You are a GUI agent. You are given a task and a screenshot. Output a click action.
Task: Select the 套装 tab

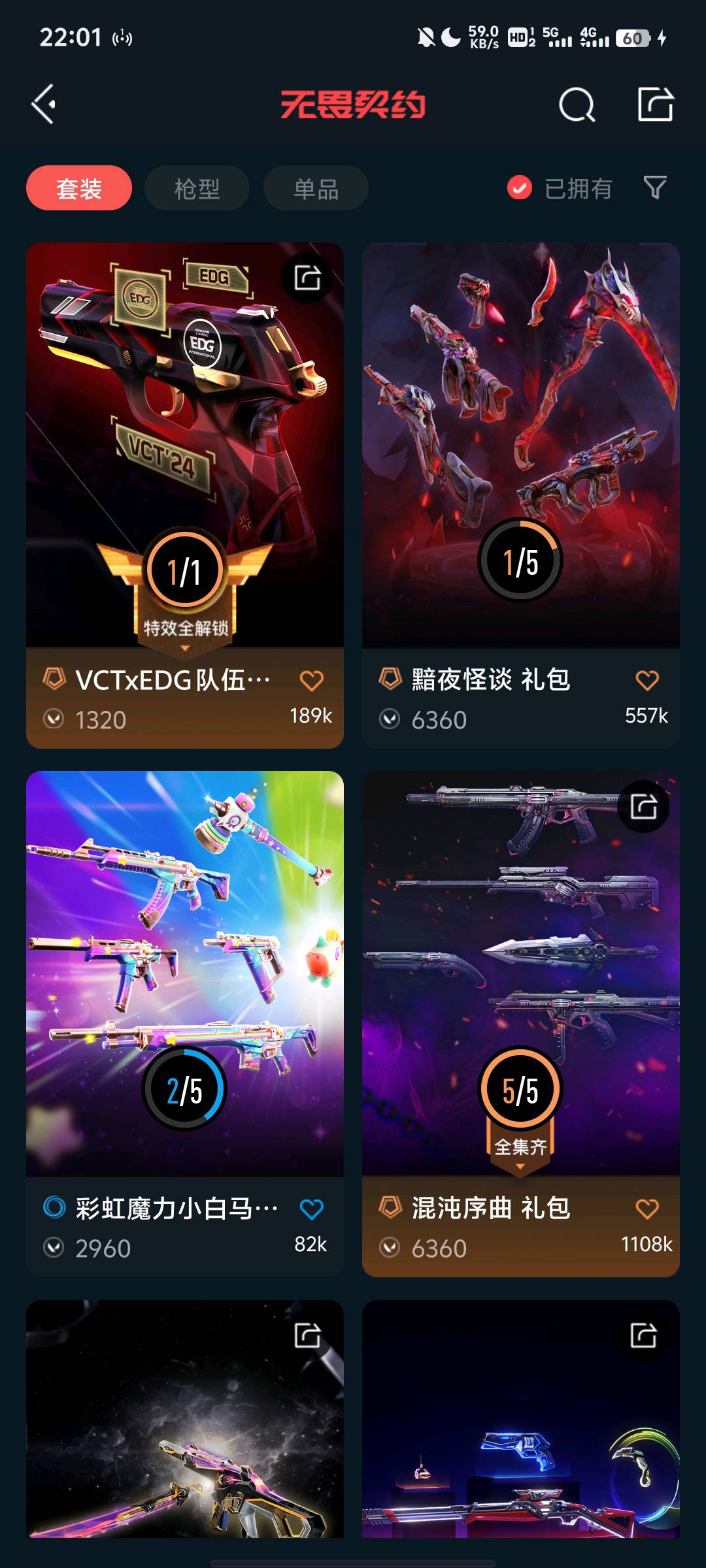click(79, 189)
